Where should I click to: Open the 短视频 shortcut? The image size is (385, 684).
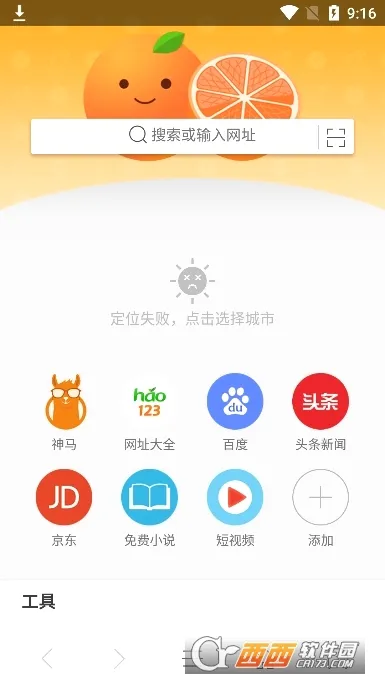(235, 508)
